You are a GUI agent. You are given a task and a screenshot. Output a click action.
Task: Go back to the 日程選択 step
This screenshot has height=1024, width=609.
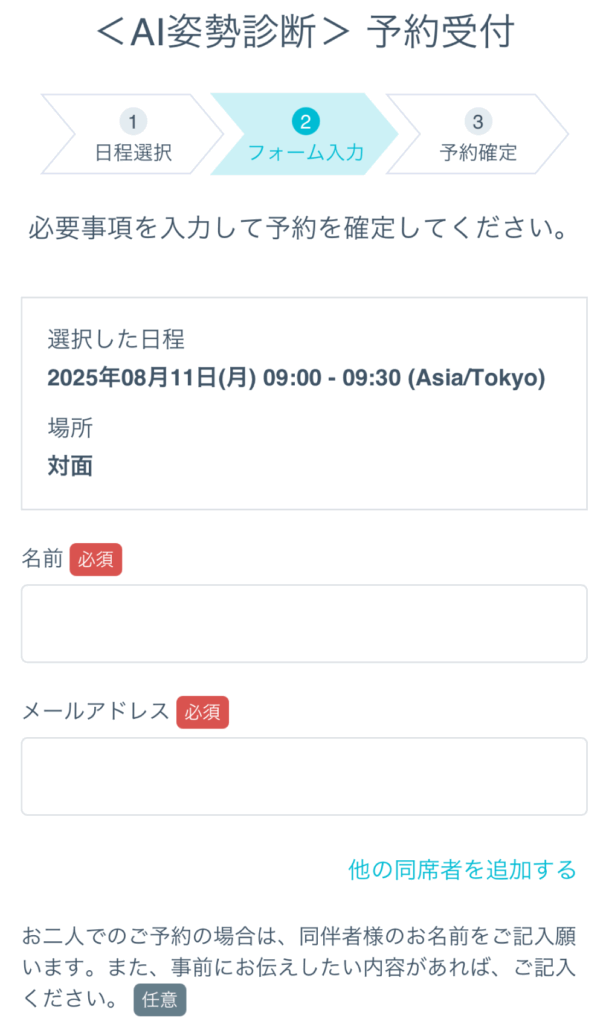[133, 136]
